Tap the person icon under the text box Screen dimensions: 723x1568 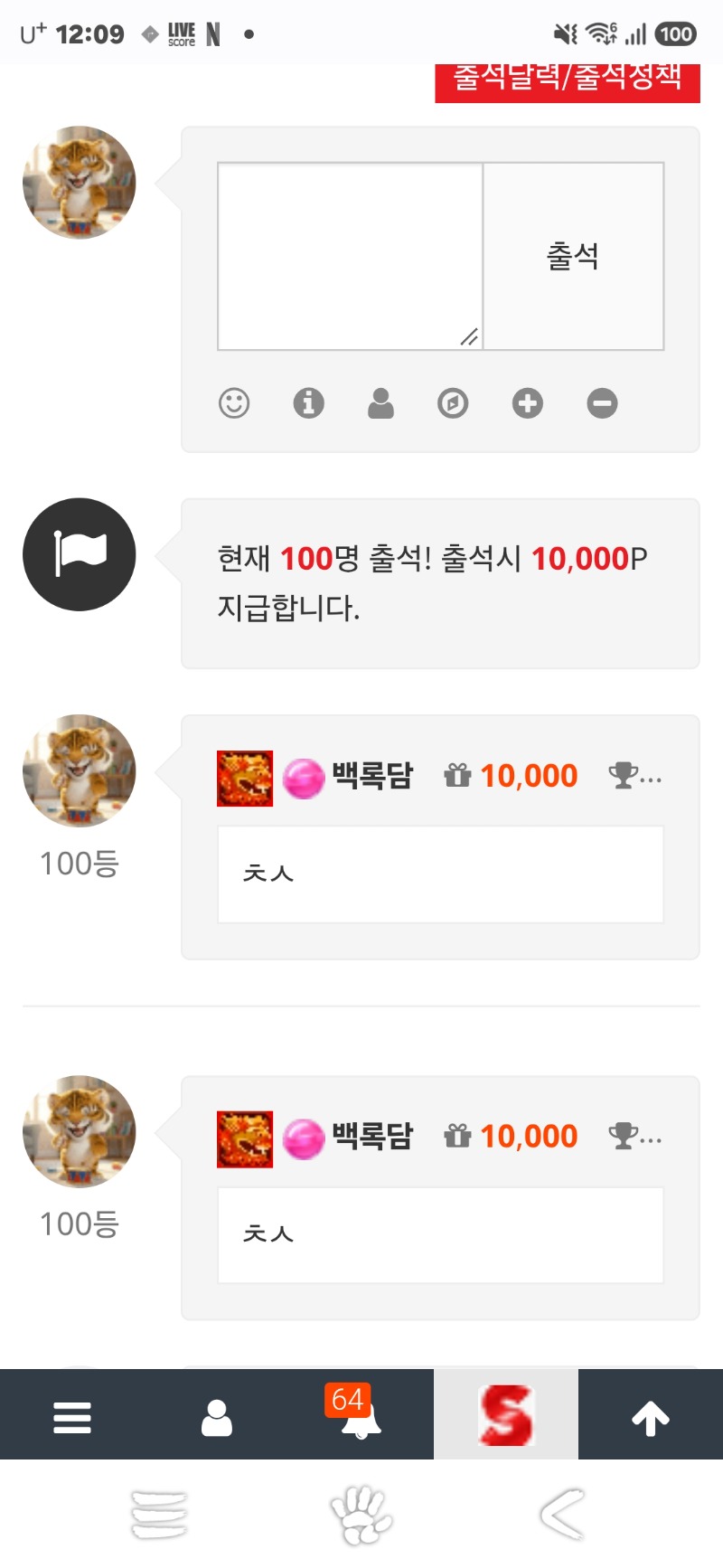pyautogui.click(x=380, y=402)
